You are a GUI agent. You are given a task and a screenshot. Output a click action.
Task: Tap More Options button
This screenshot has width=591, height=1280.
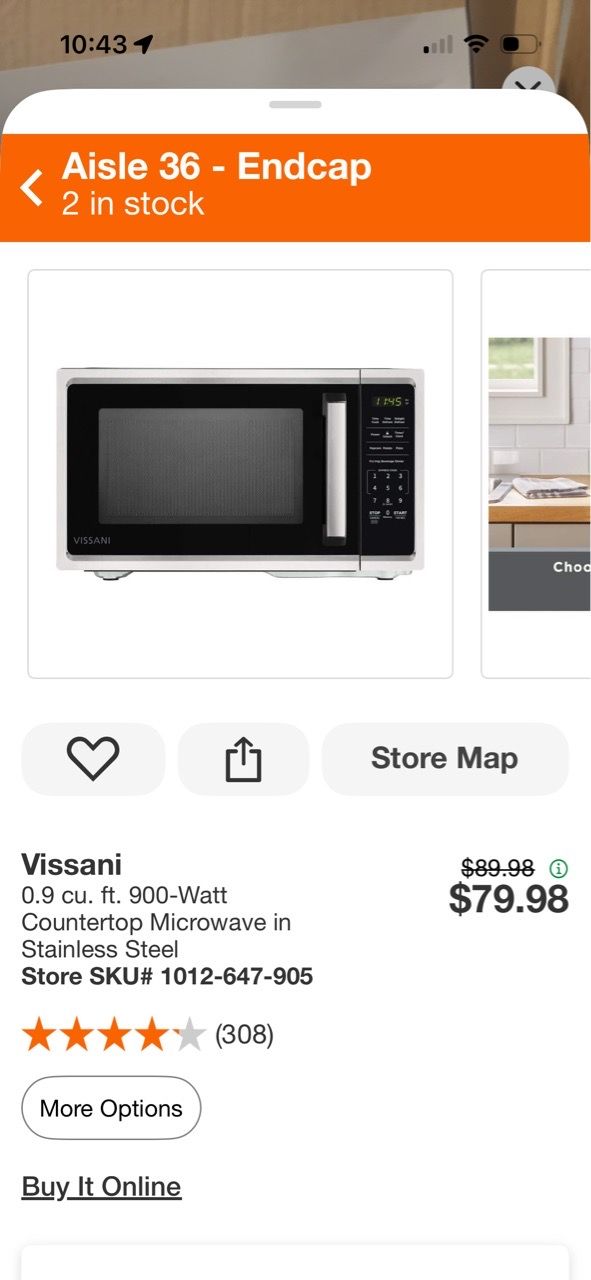tap(111, 1108)
